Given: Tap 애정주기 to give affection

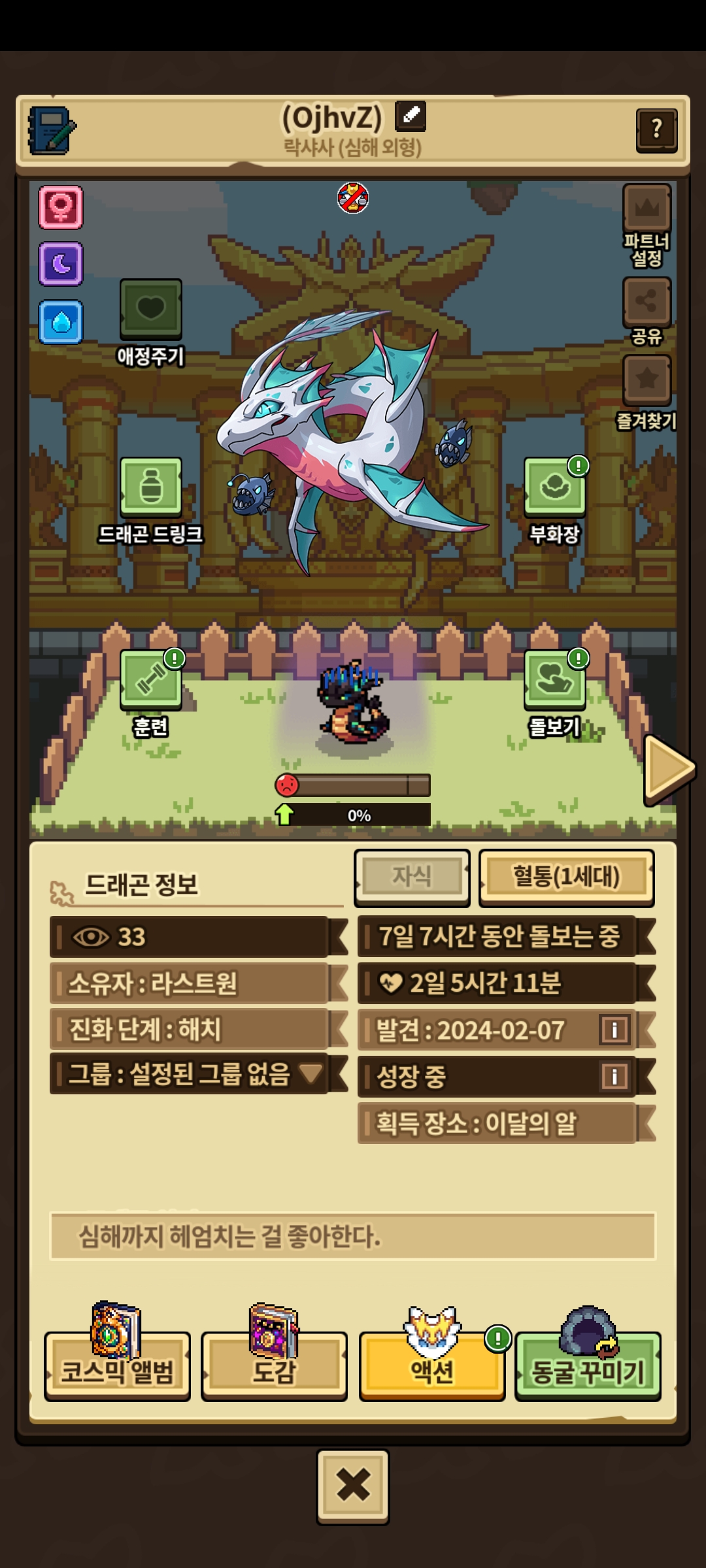Looking at the screenshot, I should click(x=150, y=310).
